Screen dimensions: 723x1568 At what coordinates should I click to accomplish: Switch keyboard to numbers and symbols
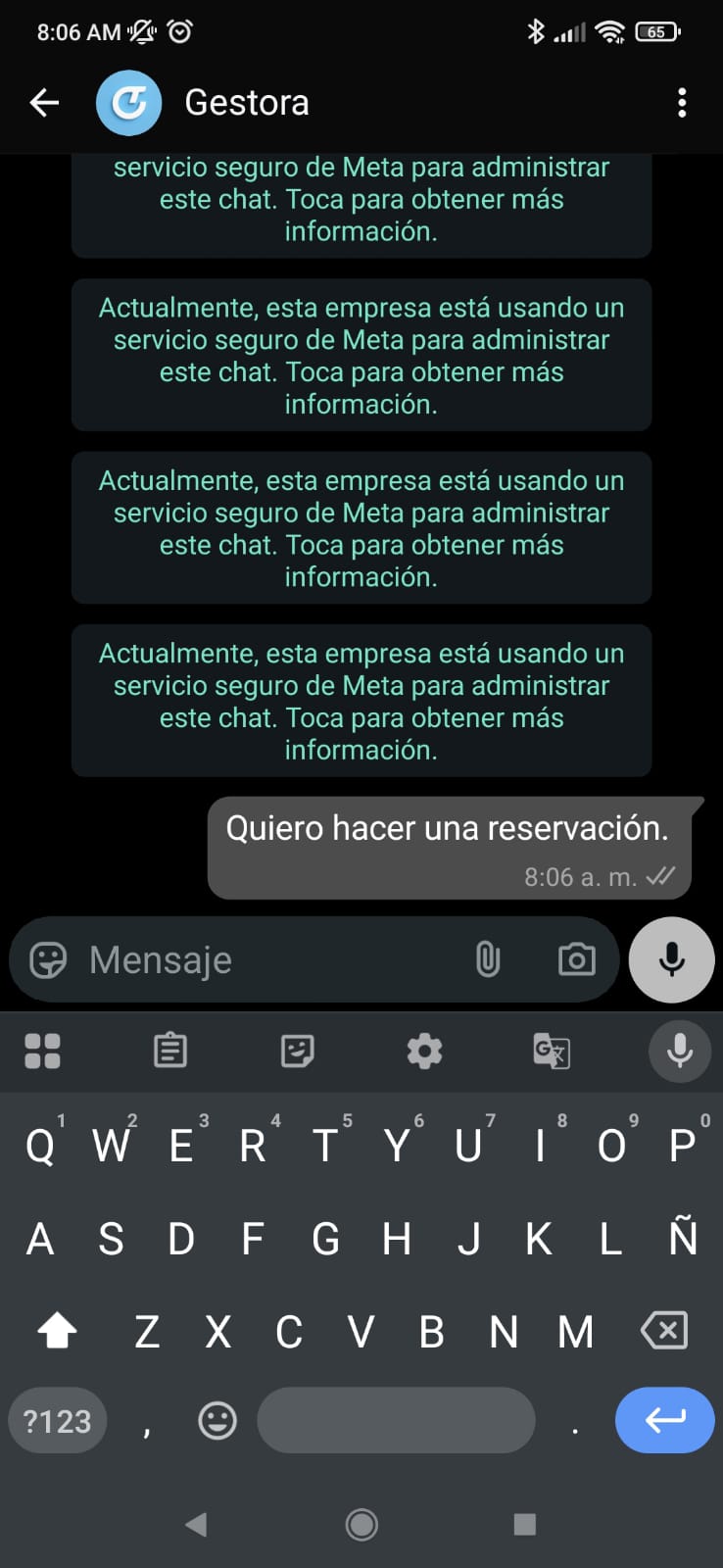57,1420
